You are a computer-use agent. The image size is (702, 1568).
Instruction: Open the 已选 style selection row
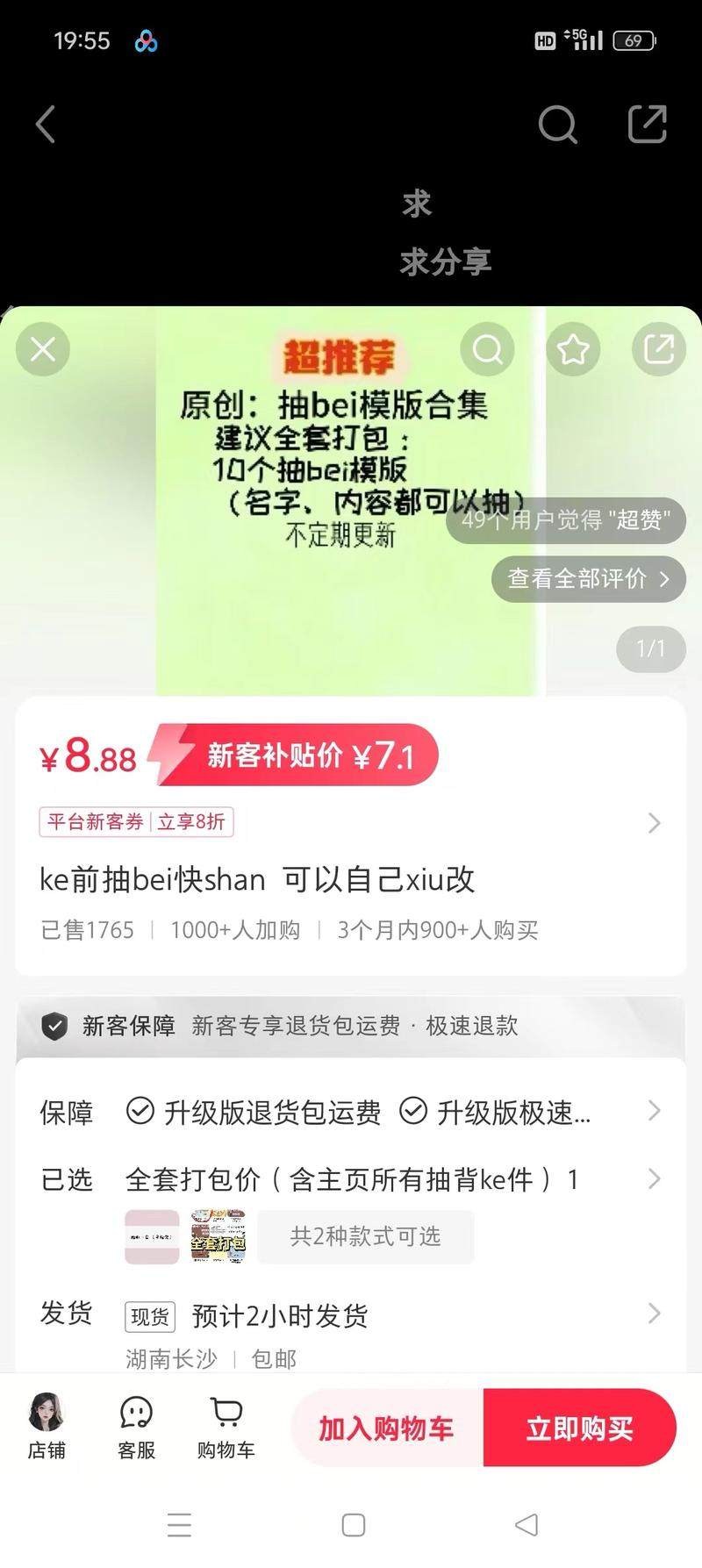[x=351, y=1179]
